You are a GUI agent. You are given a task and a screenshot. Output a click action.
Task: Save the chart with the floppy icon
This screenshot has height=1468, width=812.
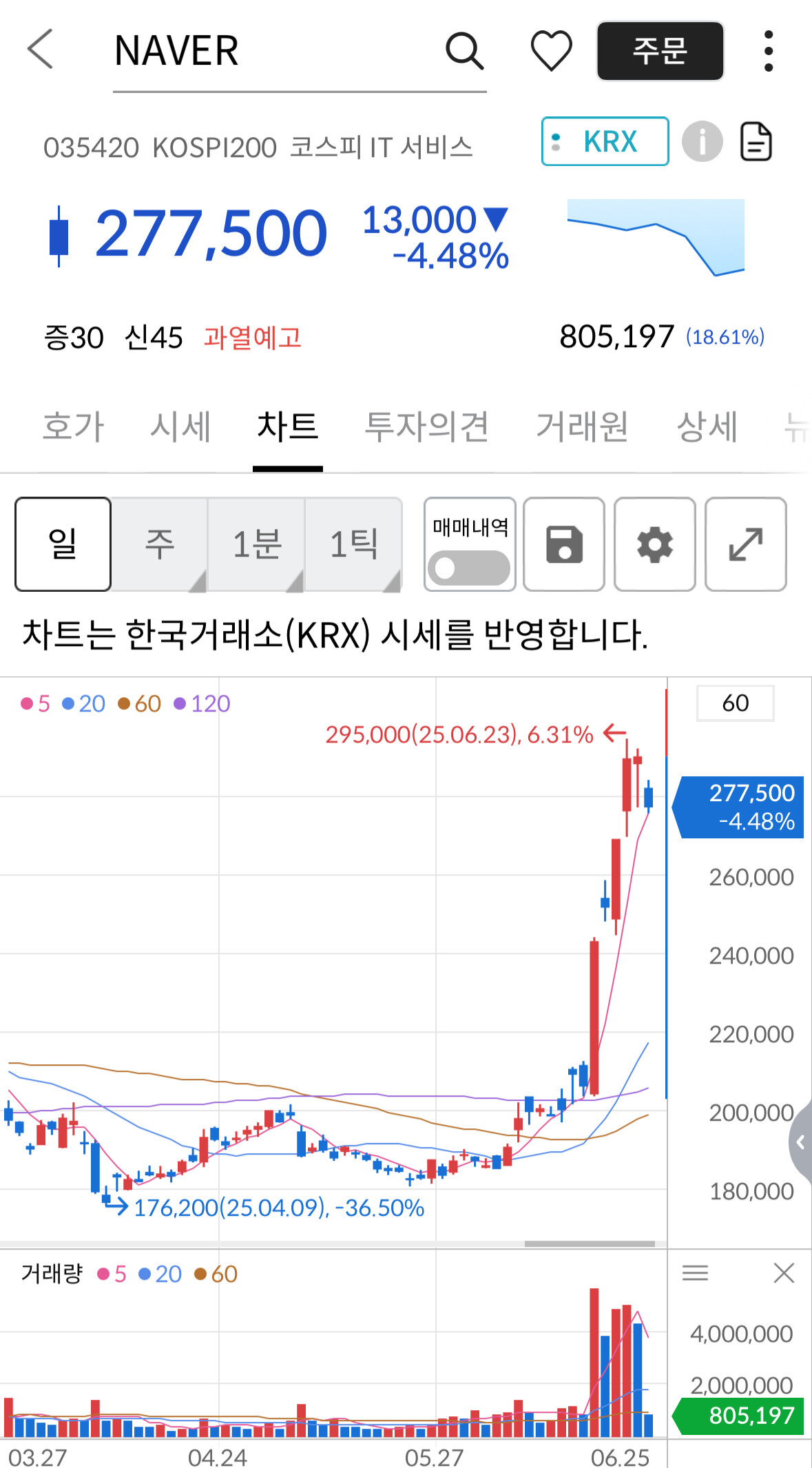pyautogui.click(x=564, y=544)
